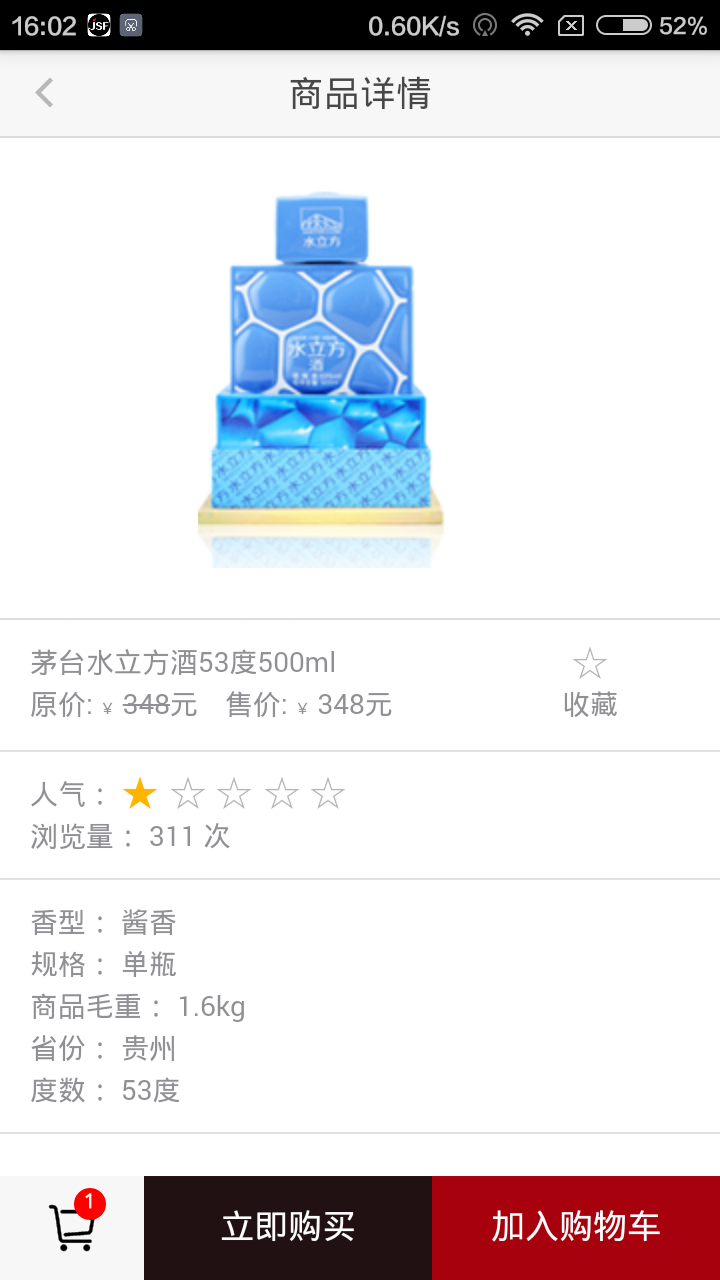Add the item via 加入购物车
The image size is (720, 1280).
(576, 1227)
